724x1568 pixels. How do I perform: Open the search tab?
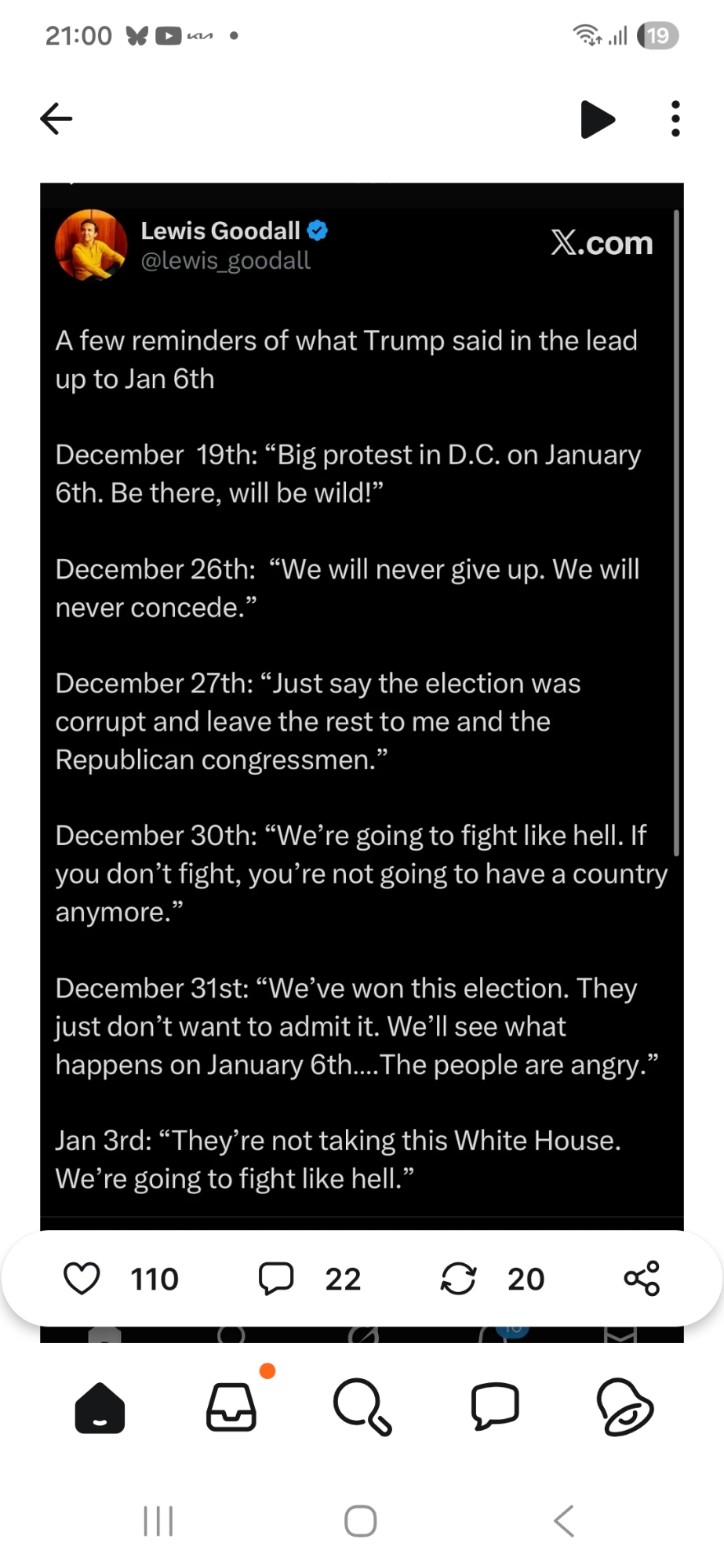(362, 1408)
